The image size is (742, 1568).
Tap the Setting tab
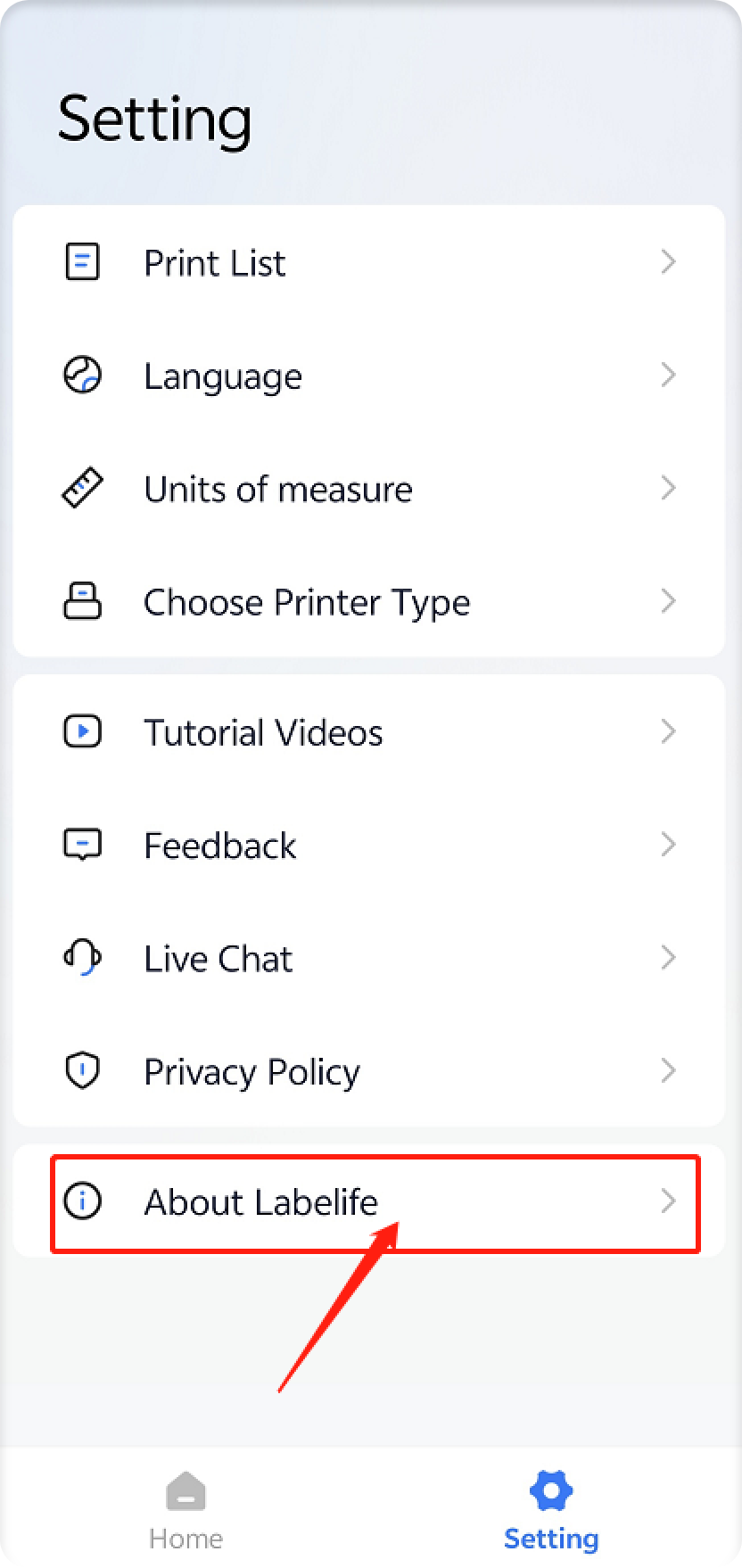551,1511
